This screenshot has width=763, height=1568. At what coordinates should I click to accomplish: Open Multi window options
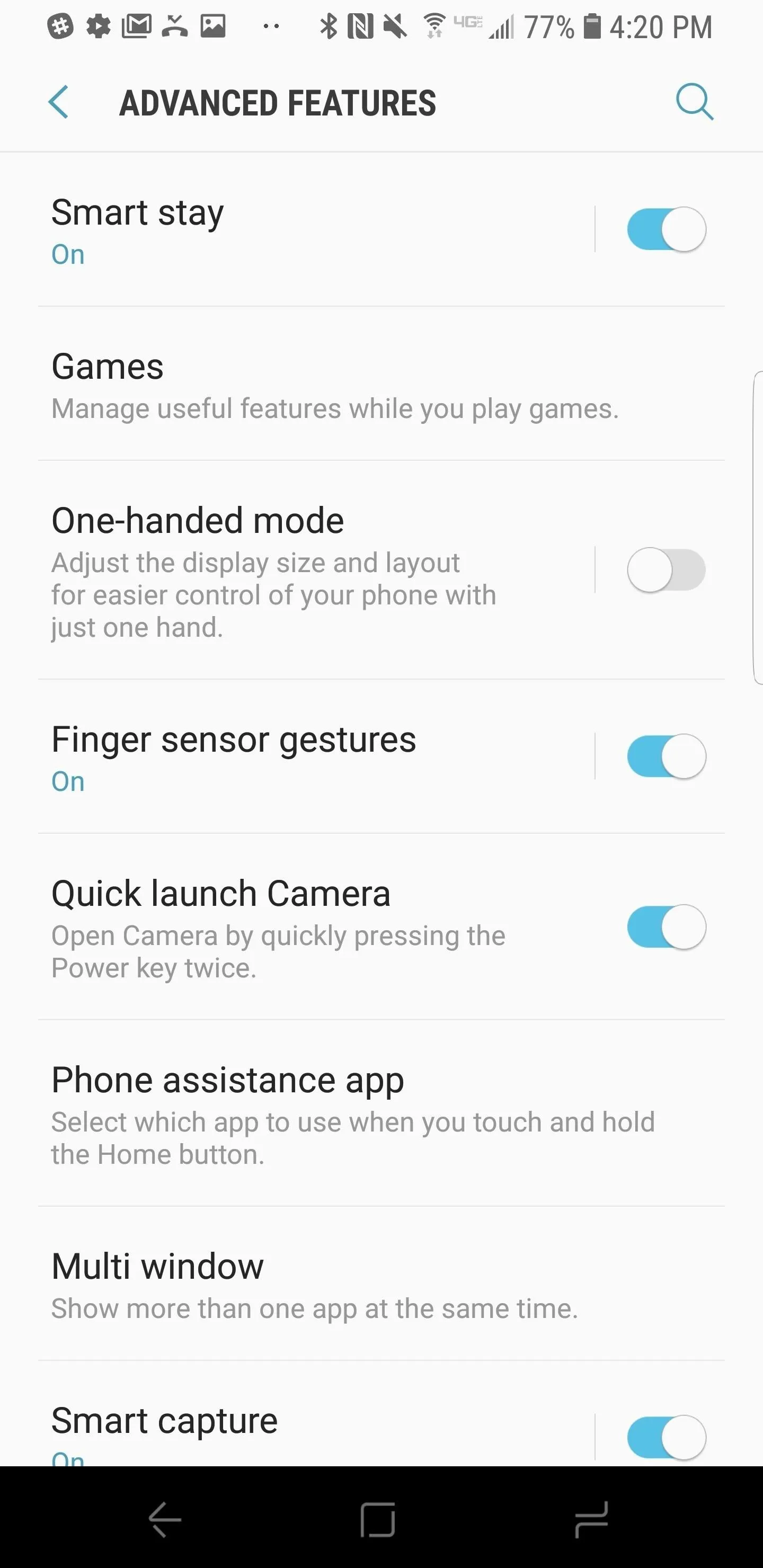pyautogui.click(x=381, y=1283)
